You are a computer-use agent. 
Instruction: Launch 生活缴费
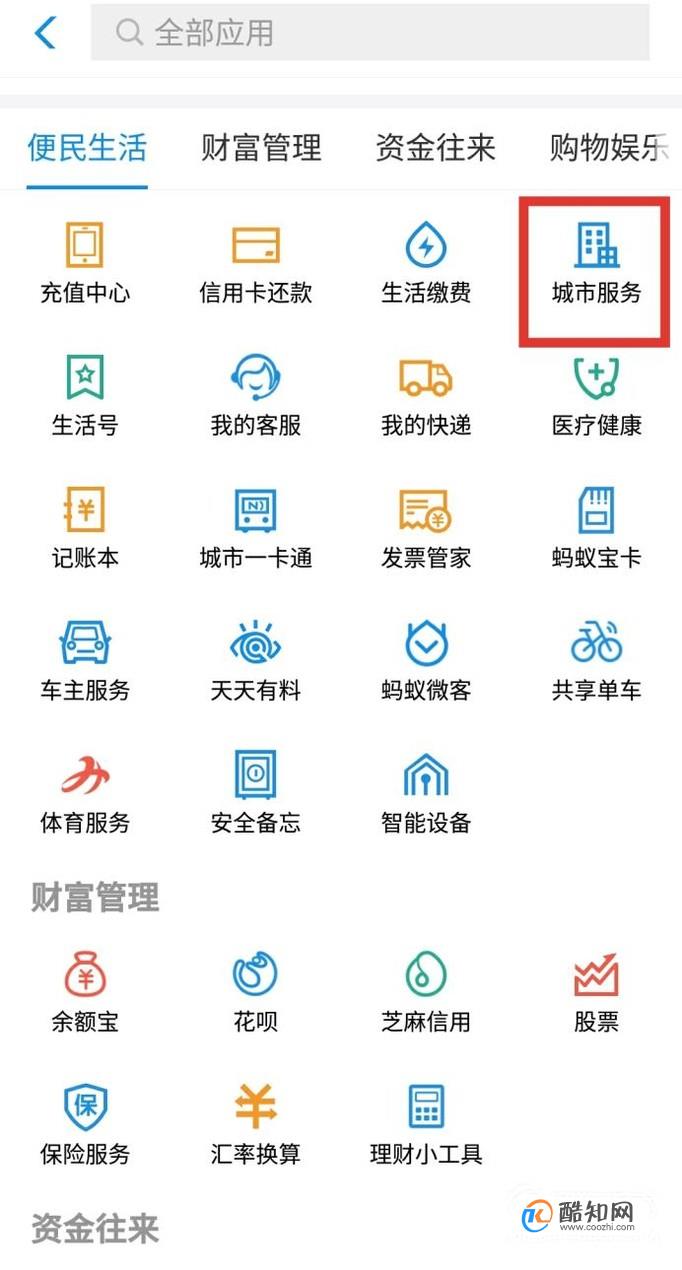[426, 265]
